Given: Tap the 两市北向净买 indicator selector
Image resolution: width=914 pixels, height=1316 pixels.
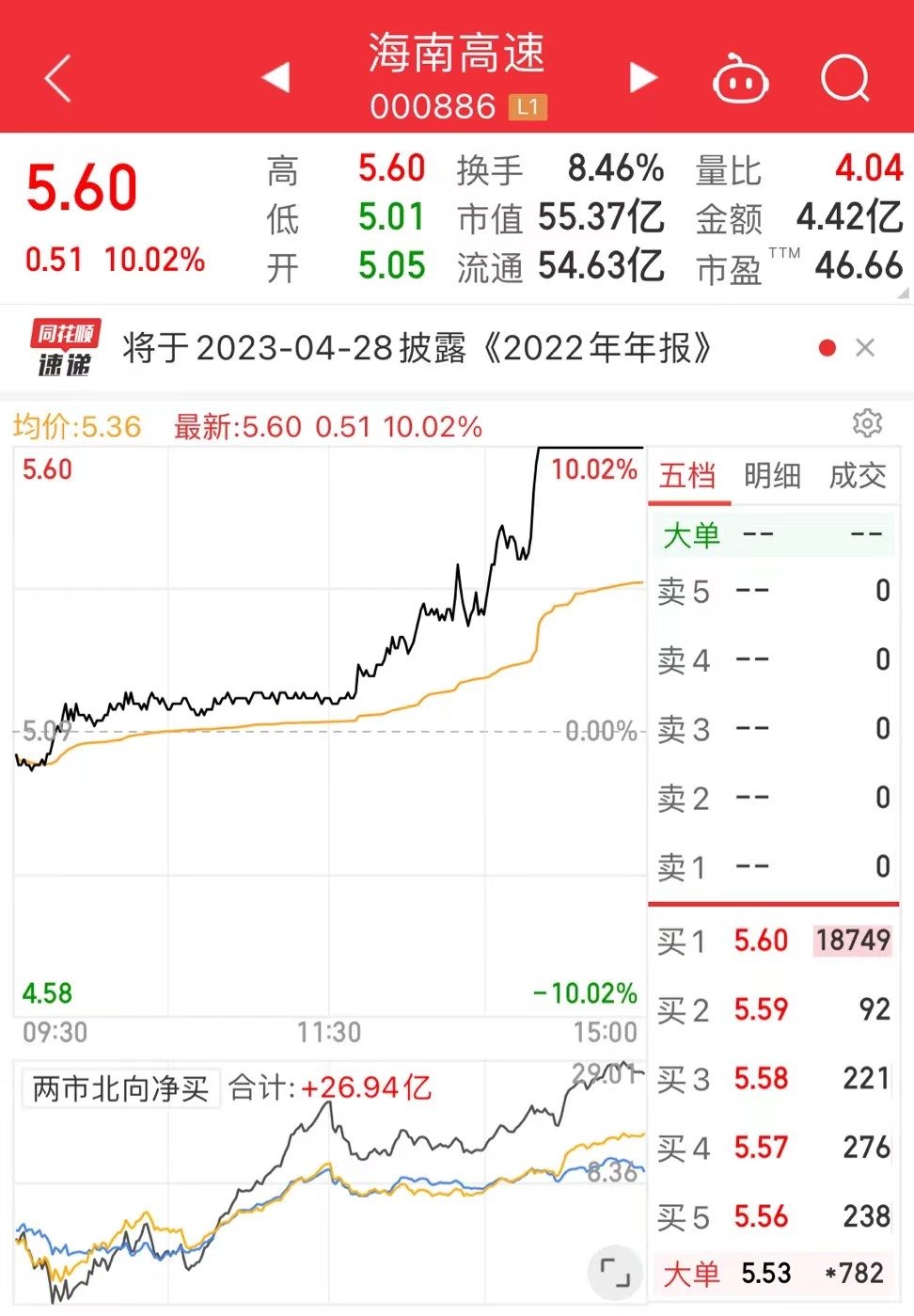Looking at the screenshot, I should [120, 1089].
